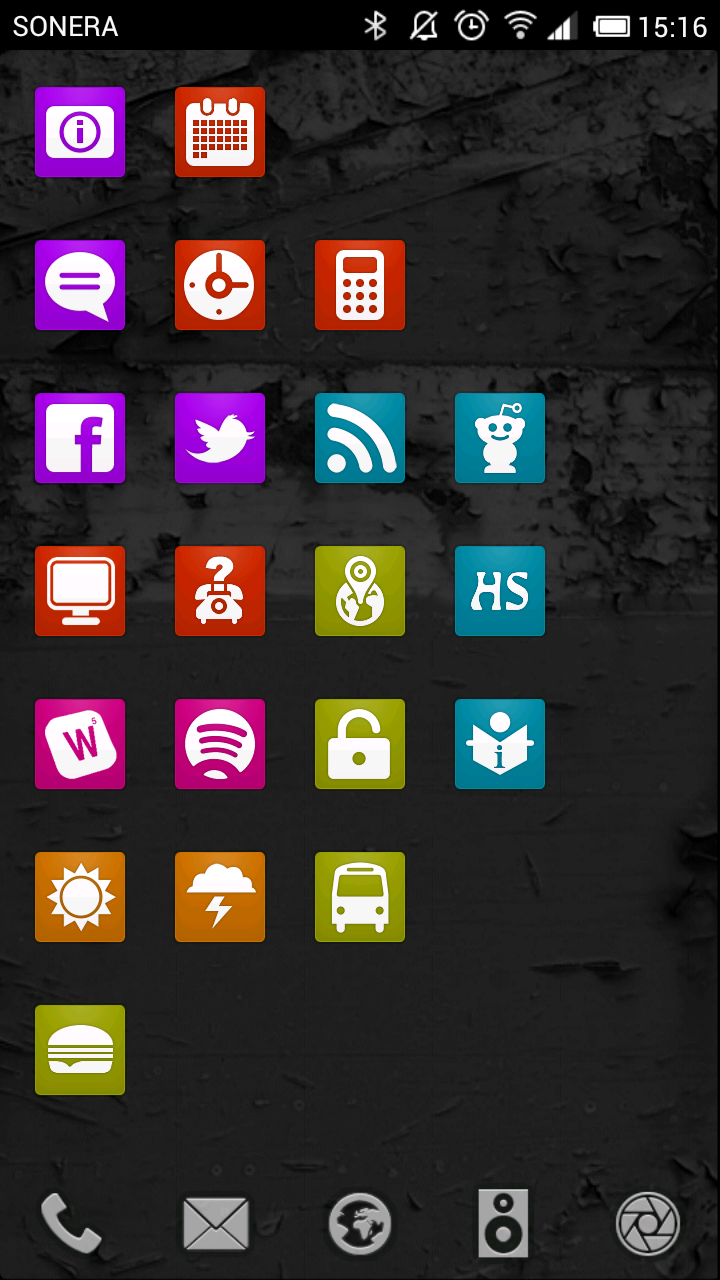
Task: Launch the globe web browser in dock
Action: click(360, 1223)
